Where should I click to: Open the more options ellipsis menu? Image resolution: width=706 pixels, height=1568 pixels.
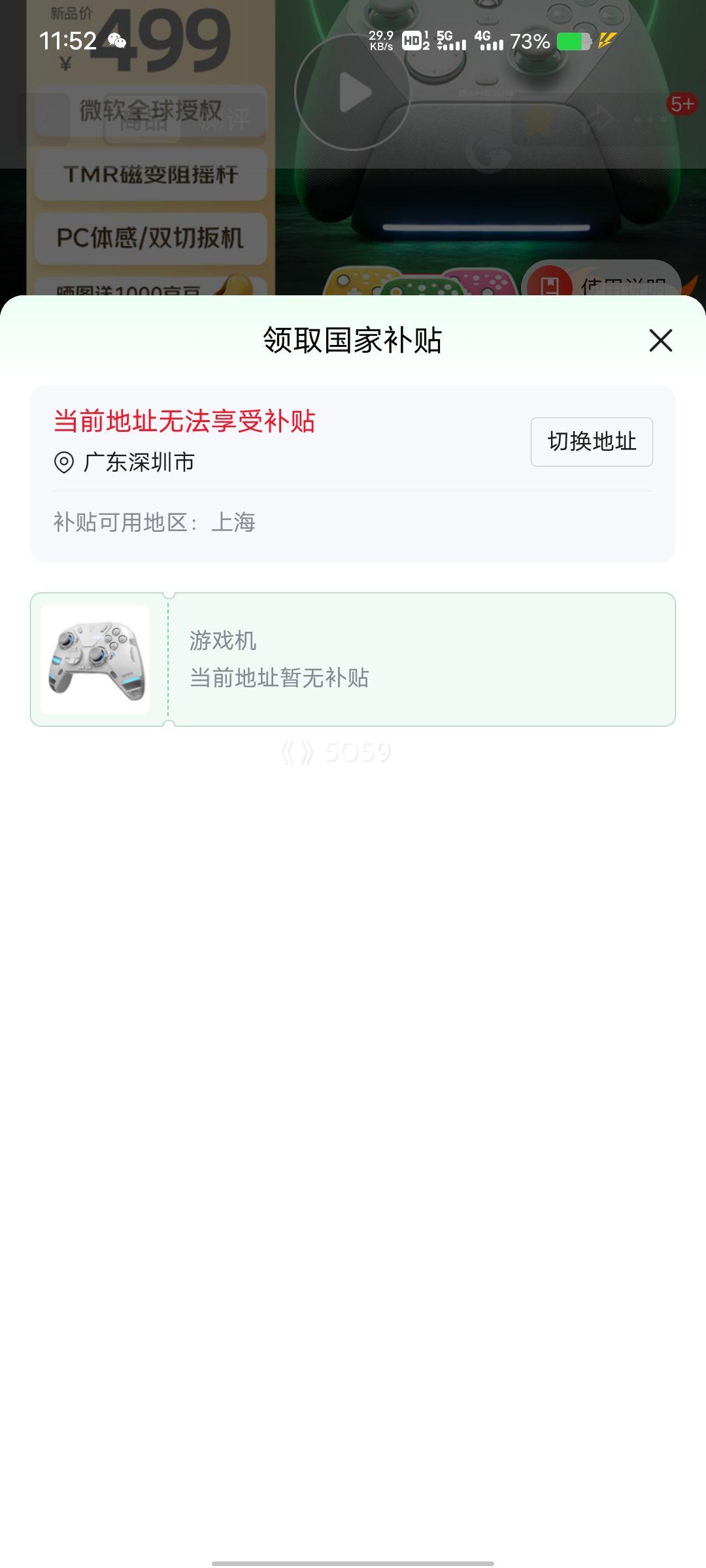(647, 118)
